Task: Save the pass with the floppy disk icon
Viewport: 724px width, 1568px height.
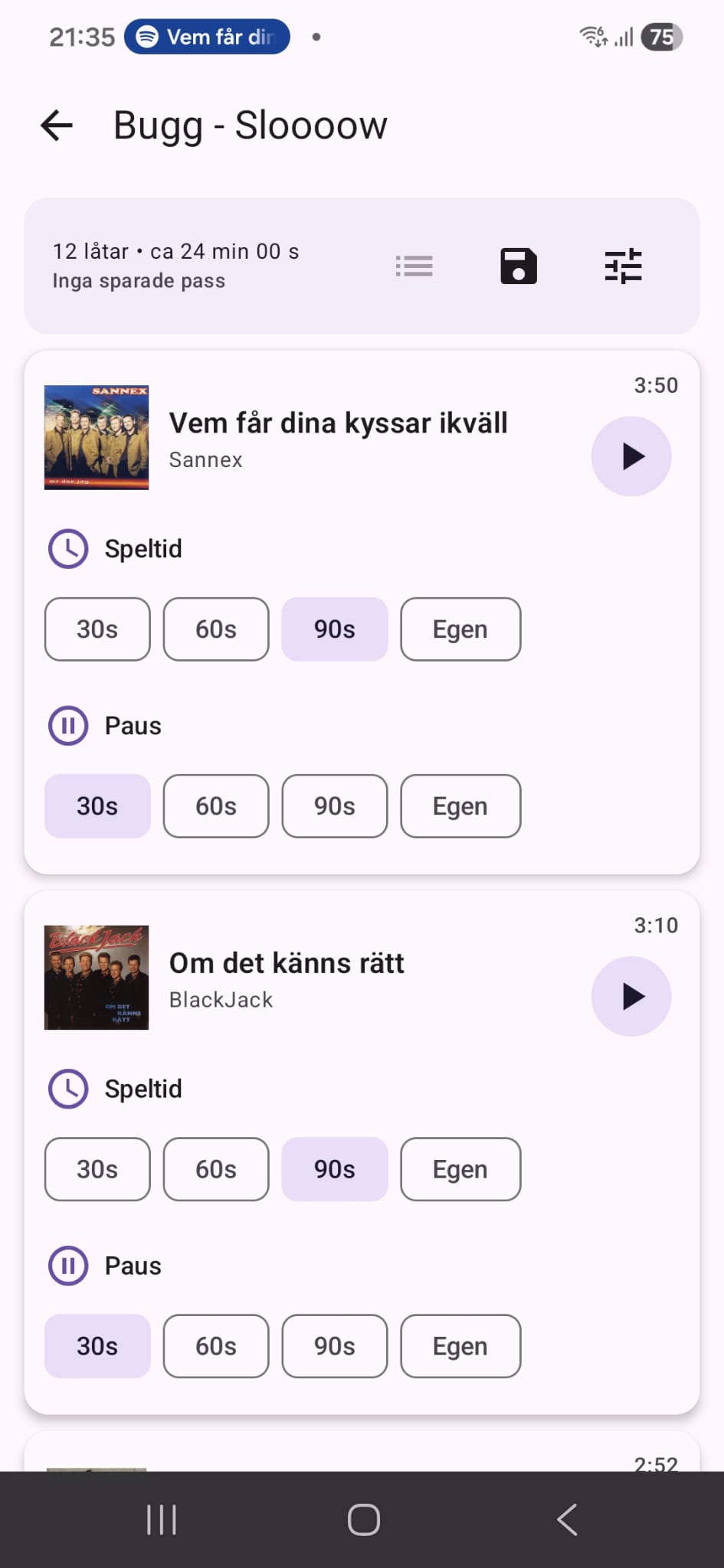Action: coord(518,265)
